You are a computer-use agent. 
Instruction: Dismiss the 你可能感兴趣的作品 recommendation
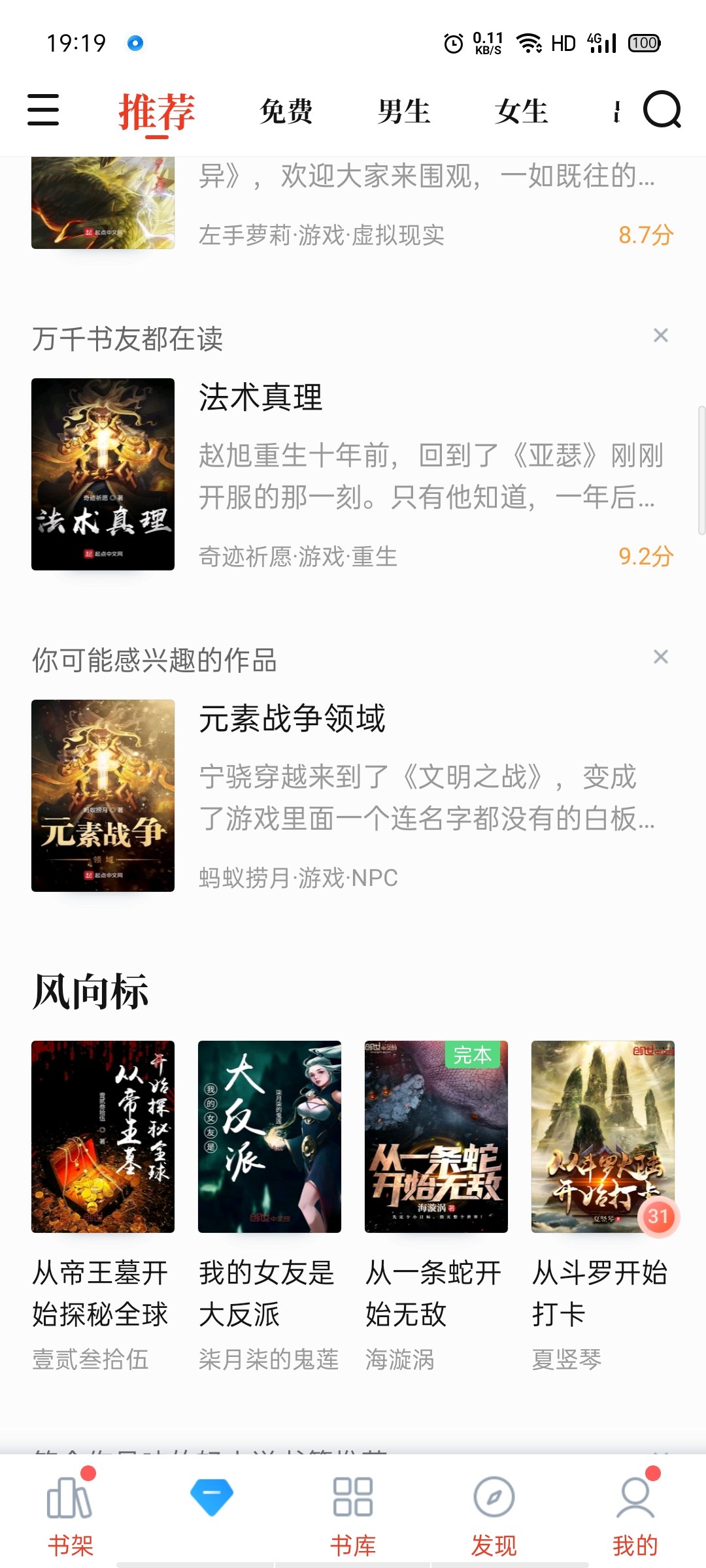[660, 657]
